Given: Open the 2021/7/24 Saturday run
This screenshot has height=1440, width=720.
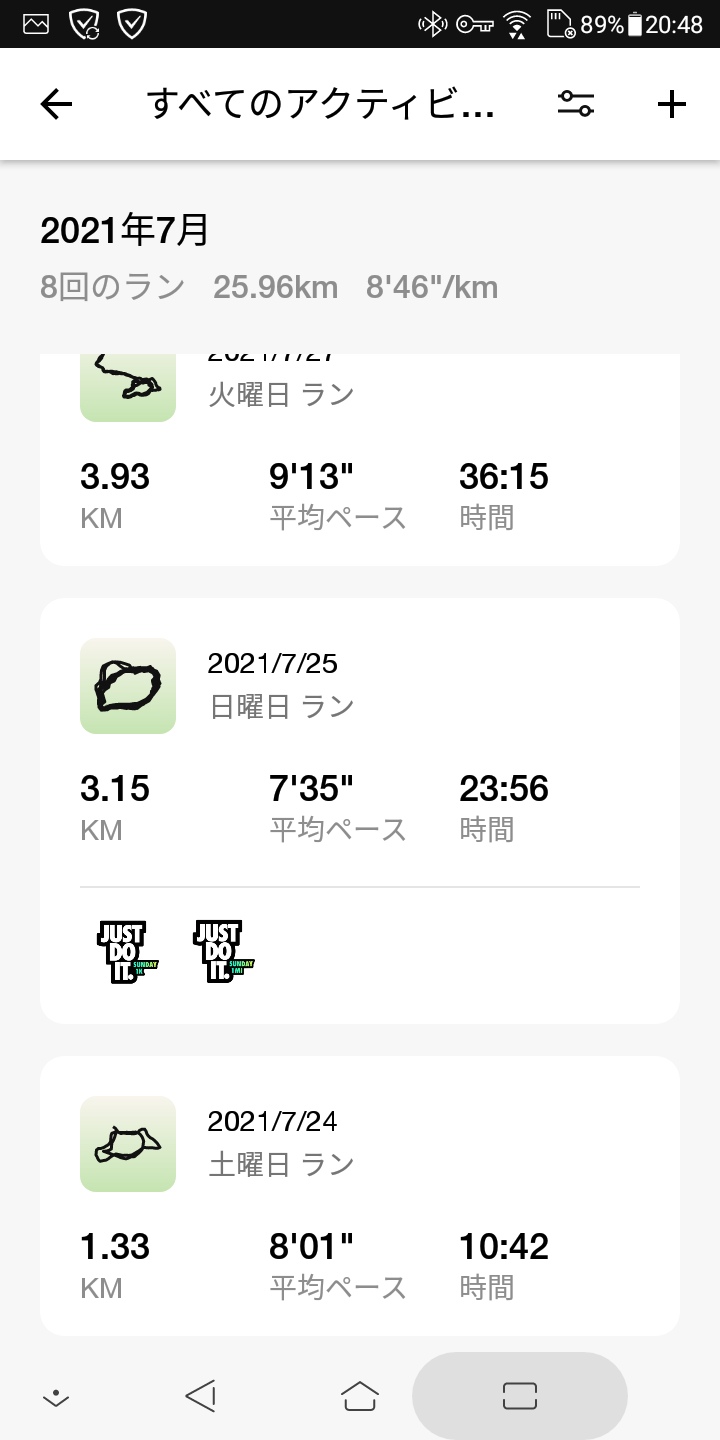Looking at the screenshot, I should click(x=360, y=1200).
